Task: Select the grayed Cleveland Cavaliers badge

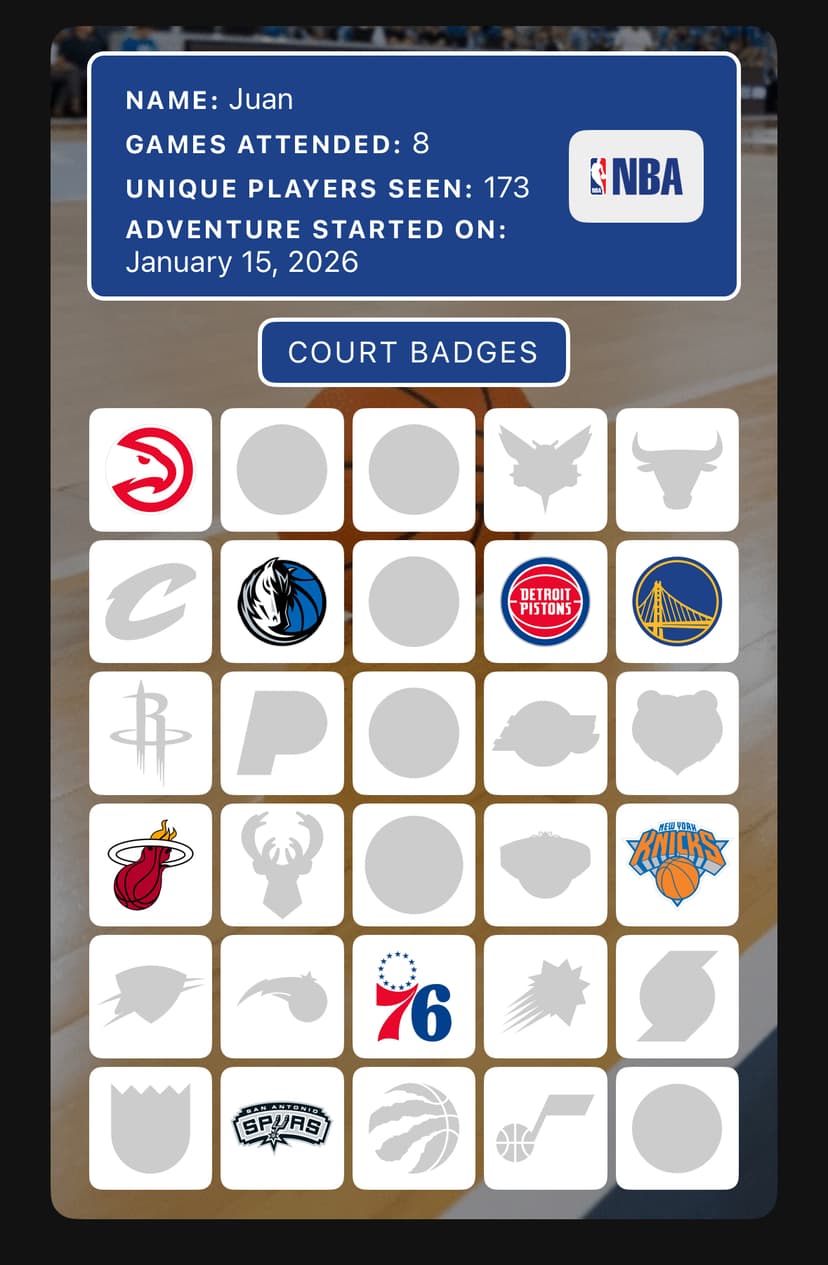Action: (150, 602)
